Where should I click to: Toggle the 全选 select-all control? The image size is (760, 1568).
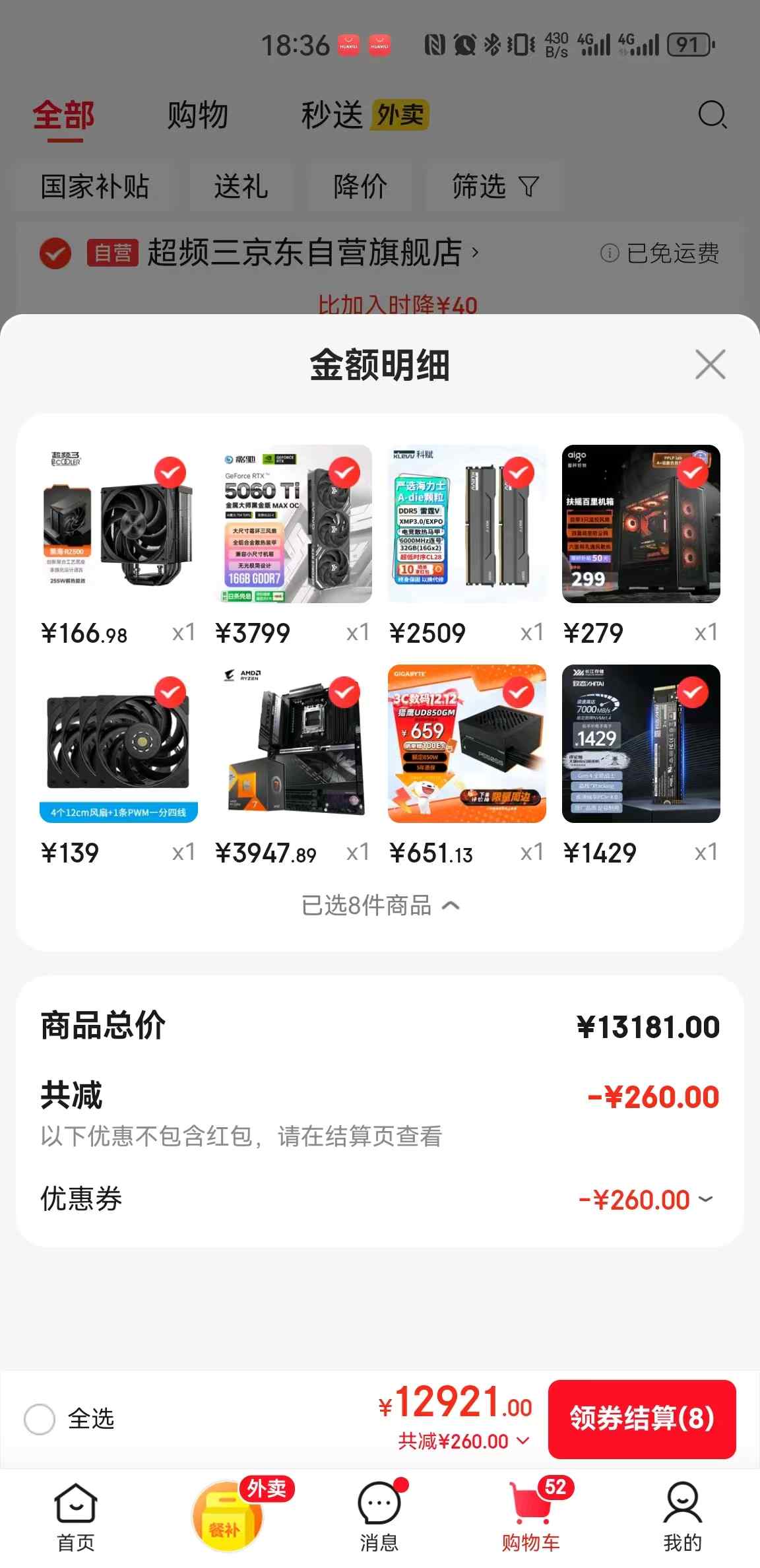(40, 1420)
